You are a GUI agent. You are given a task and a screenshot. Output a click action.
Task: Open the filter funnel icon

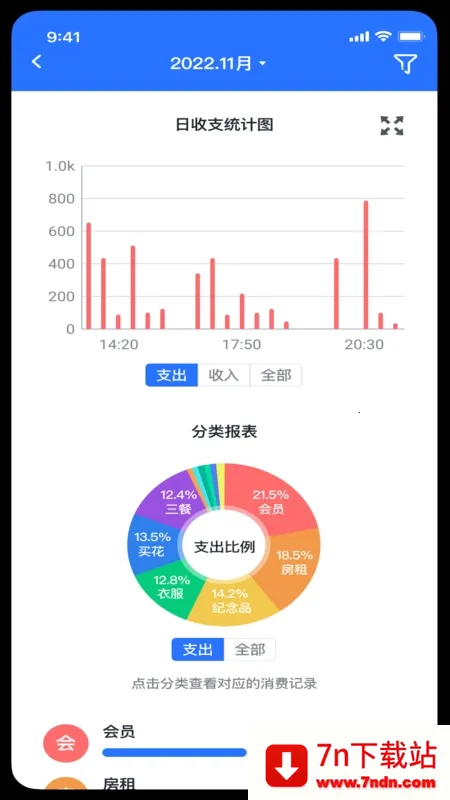tap(405, 63)
